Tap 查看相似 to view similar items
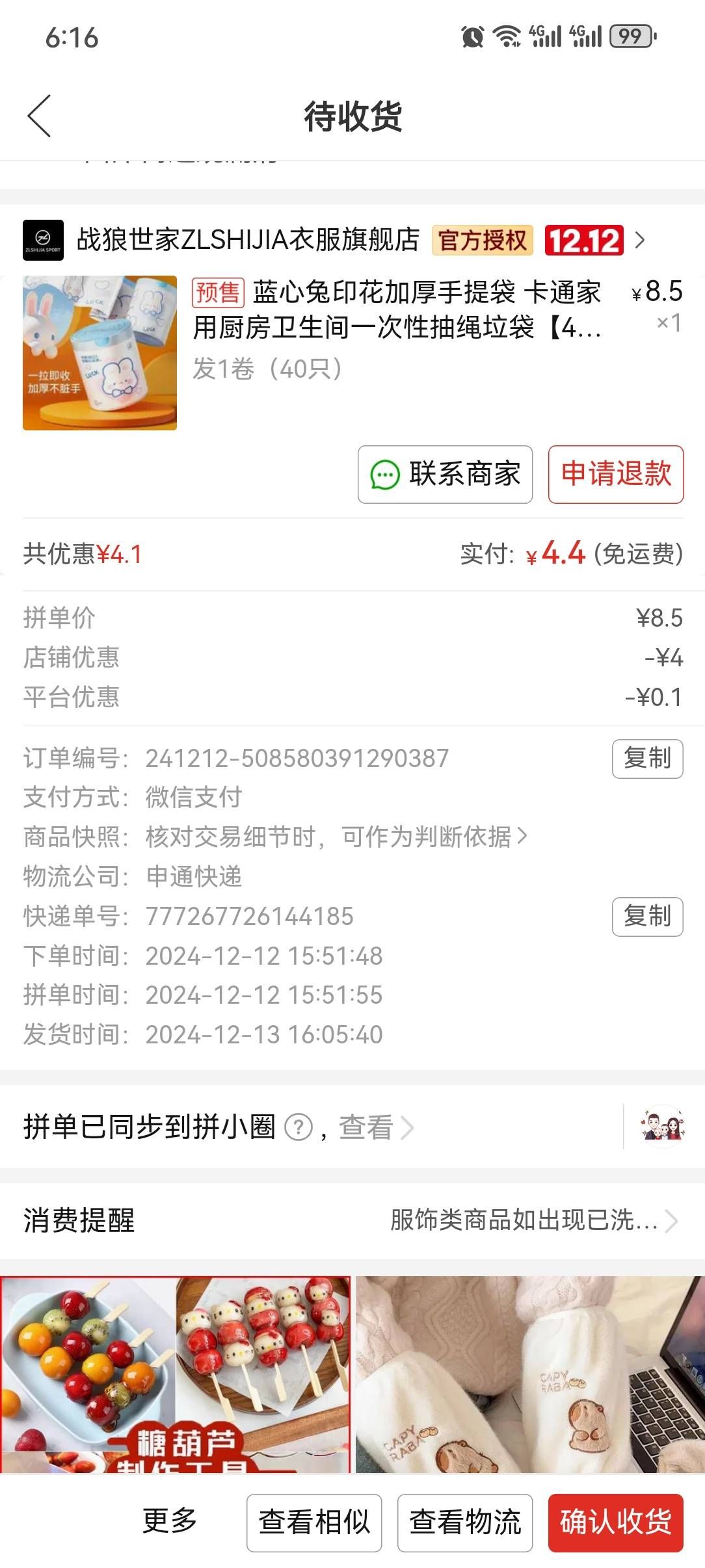The height and width of the screenshot is (1568, 705). [x=314, y=1522]
